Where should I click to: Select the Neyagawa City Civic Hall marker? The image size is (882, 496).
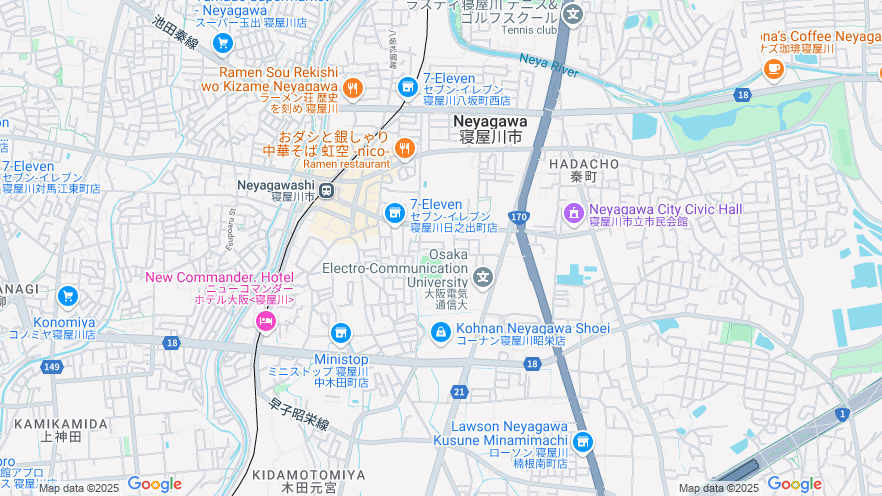pos(573,213)
